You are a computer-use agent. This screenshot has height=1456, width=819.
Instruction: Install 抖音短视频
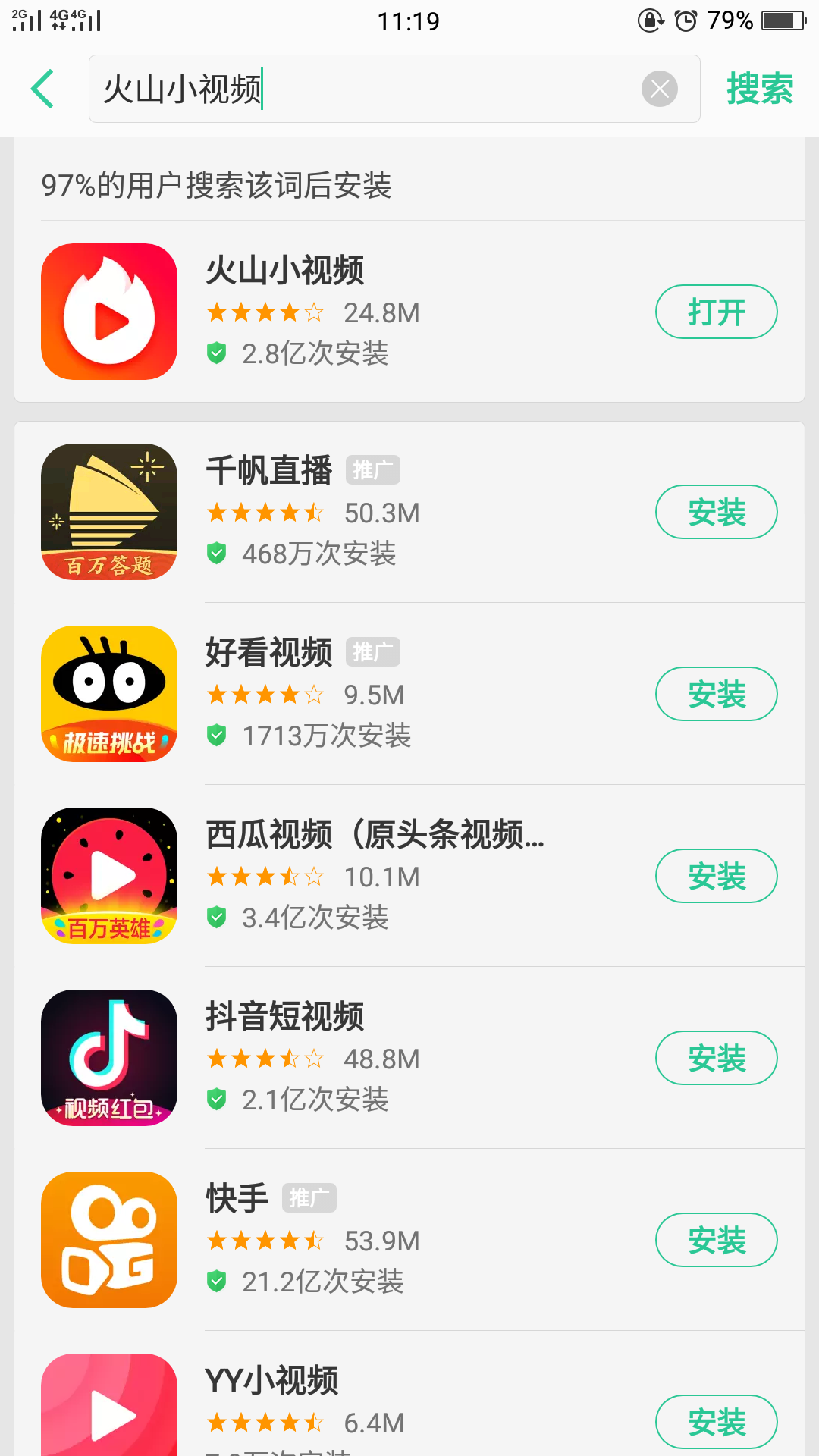pos(716,1058)
